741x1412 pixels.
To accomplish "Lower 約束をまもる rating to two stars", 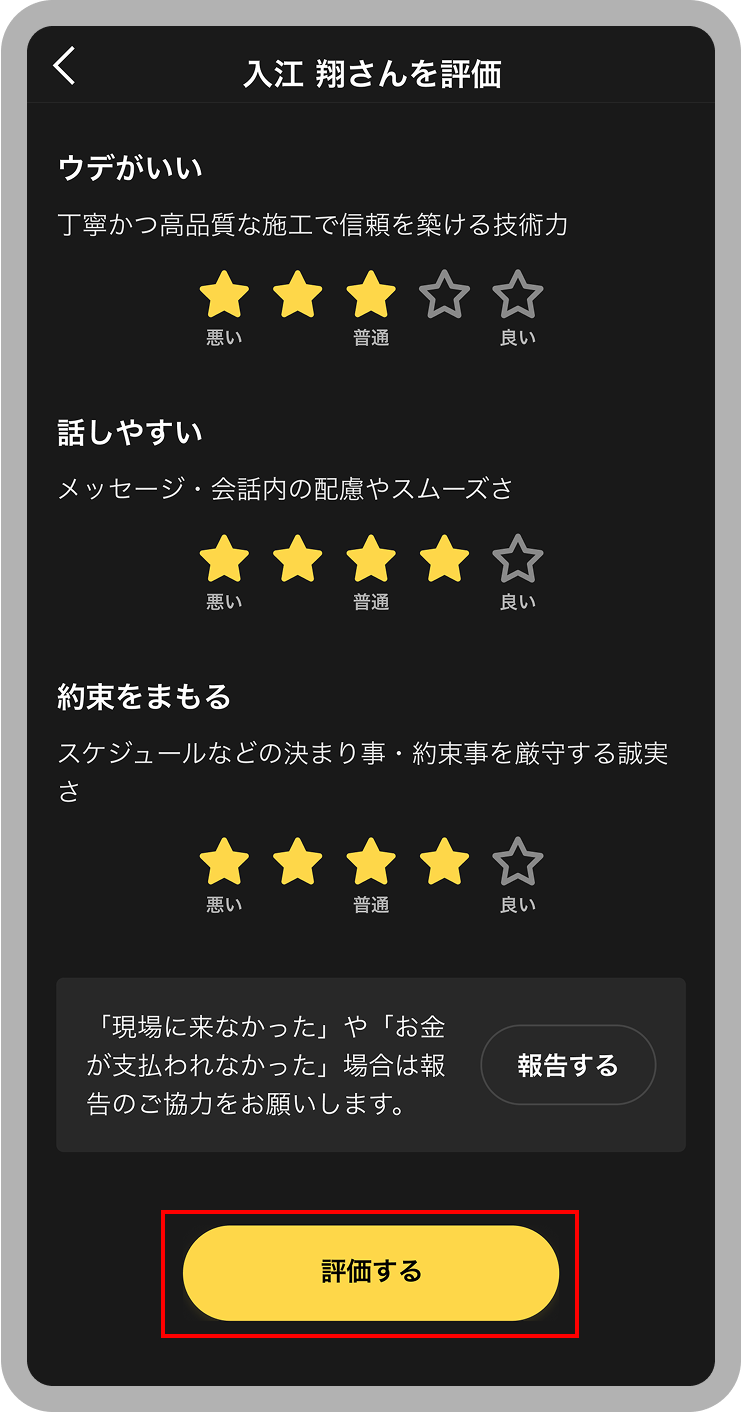I will 297,862.
